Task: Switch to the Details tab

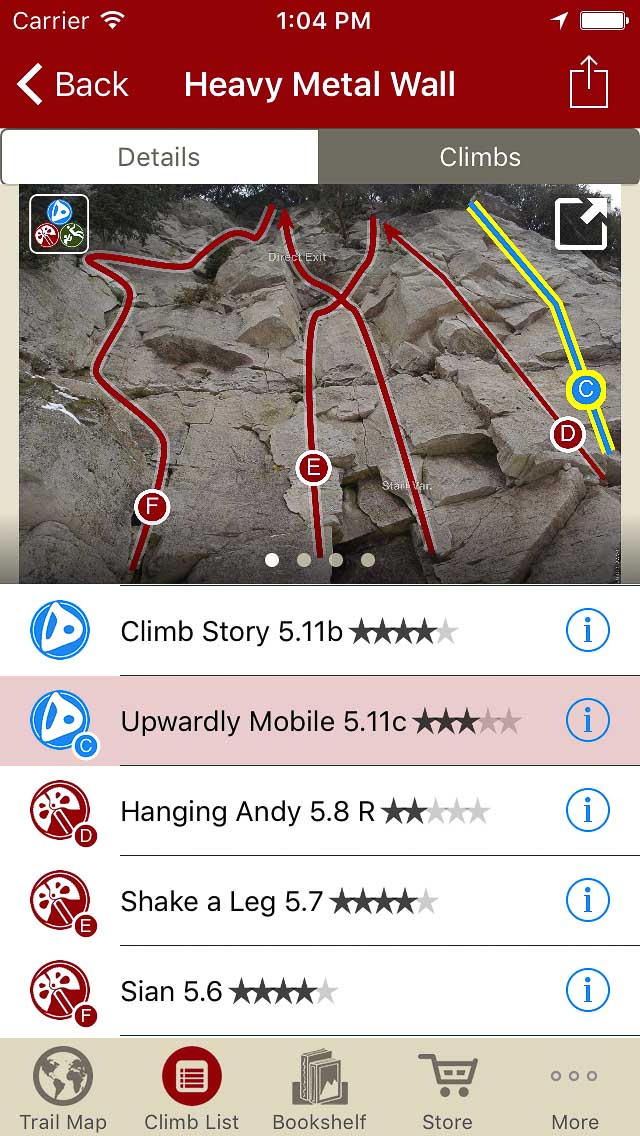Action: click(160, 157)
